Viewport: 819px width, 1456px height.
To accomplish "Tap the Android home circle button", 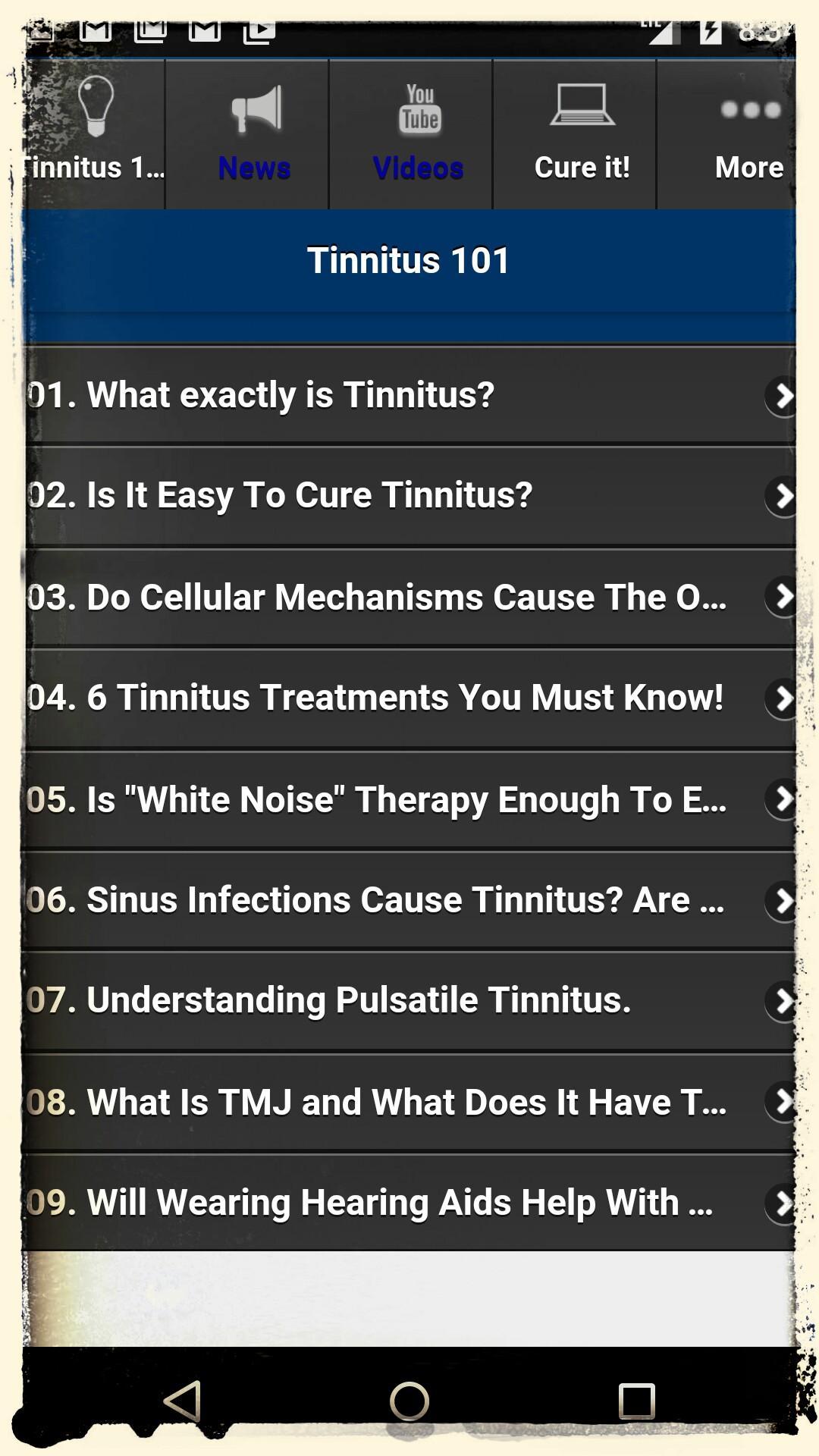I will 407,1402.
